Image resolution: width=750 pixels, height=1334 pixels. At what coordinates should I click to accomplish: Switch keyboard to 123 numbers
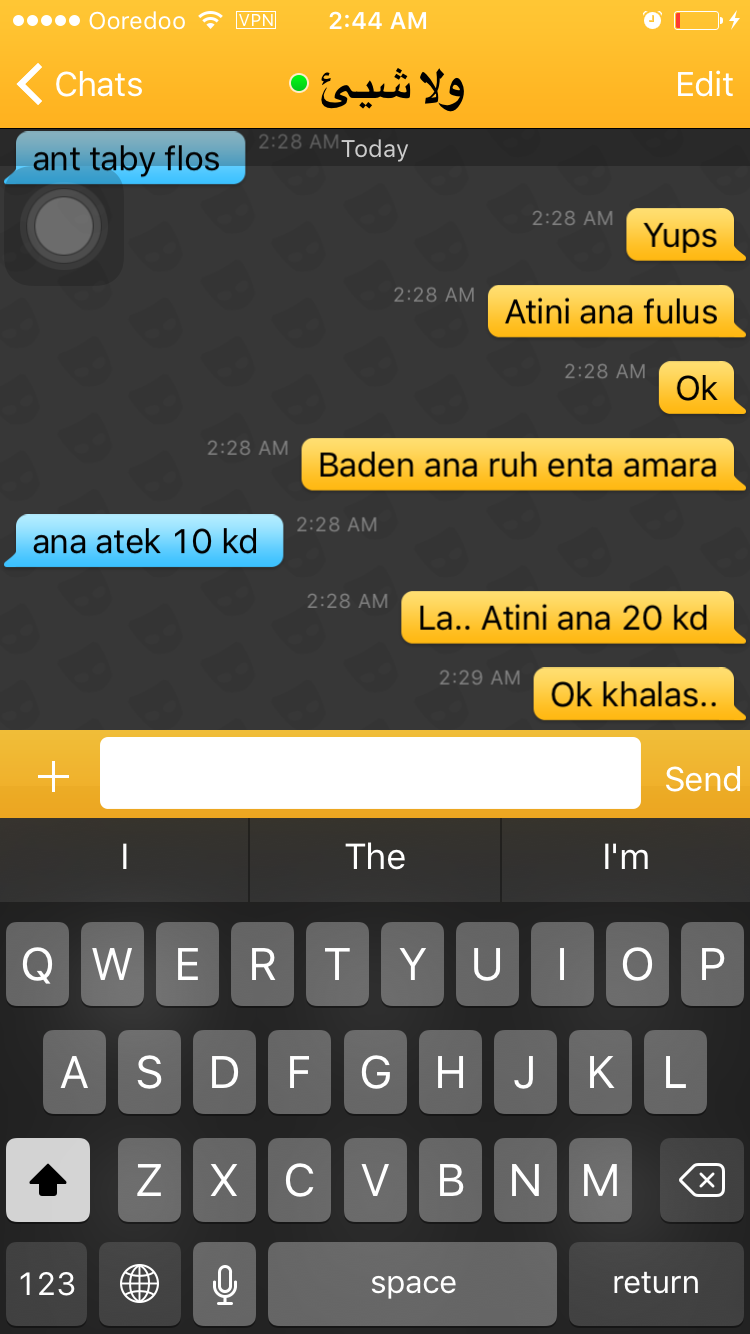point(47,1283)
